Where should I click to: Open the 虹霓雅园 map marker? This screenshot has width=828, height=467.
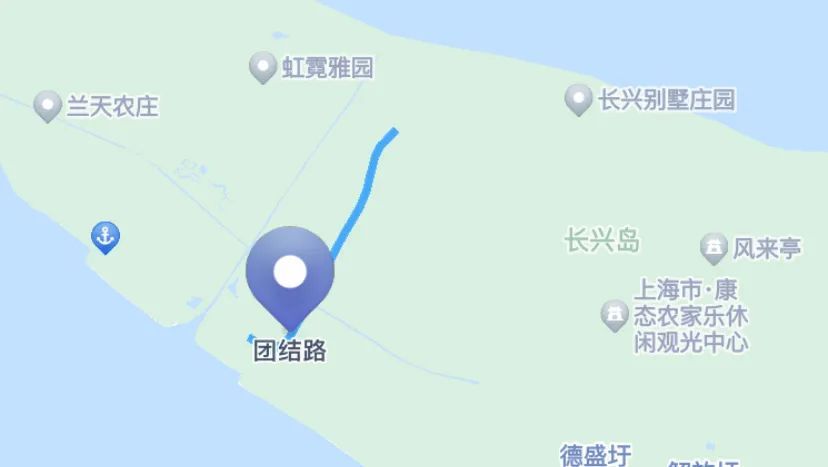(263, 68)
